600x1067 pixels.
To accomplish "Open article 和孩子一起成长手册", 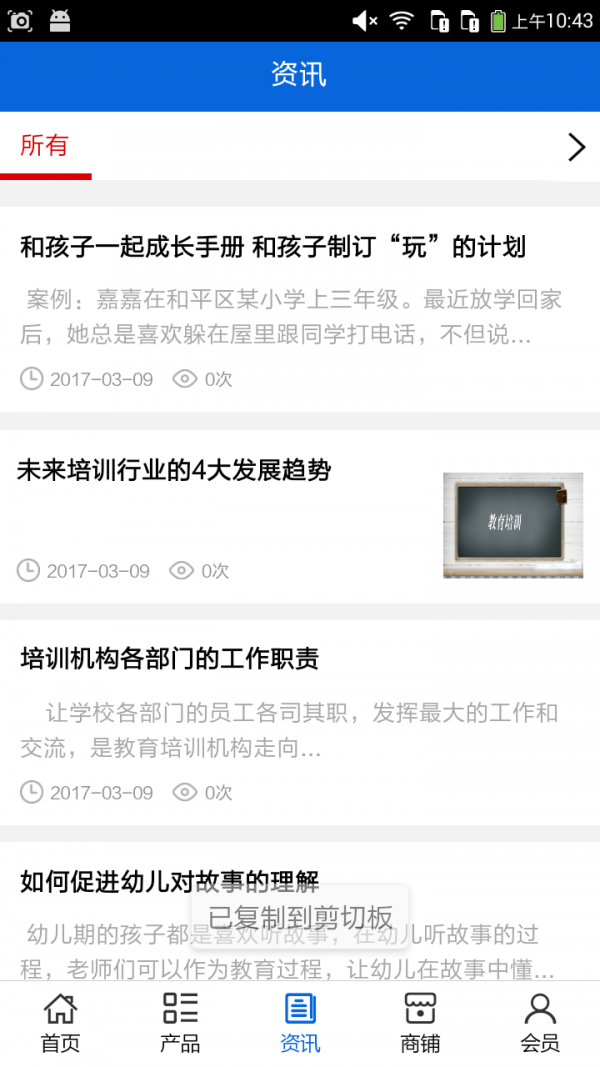I will pos(273,246).
